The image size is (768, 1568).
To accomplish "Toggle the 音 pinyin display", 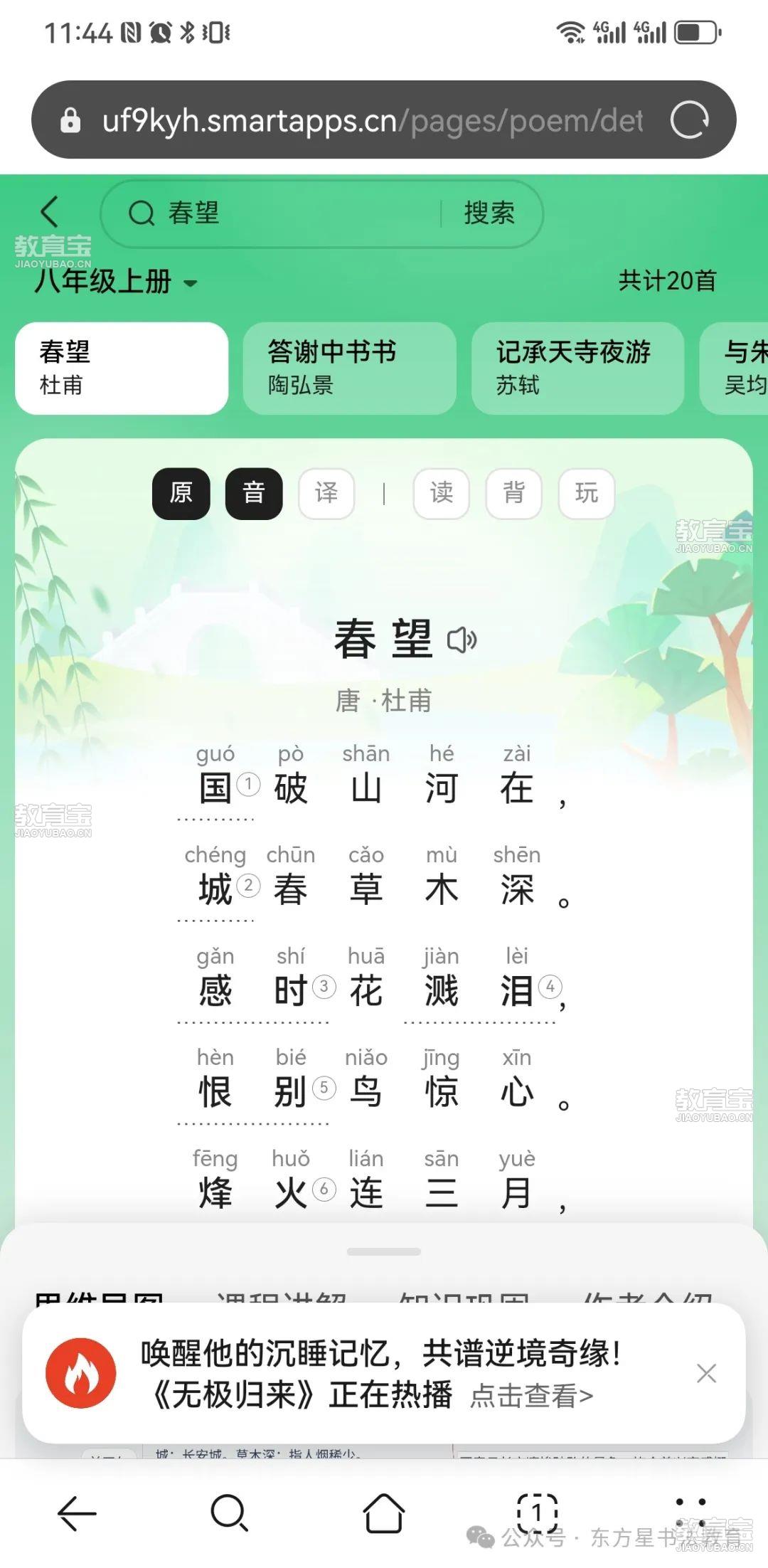I will pyautogui.click(x=254, y=493).
